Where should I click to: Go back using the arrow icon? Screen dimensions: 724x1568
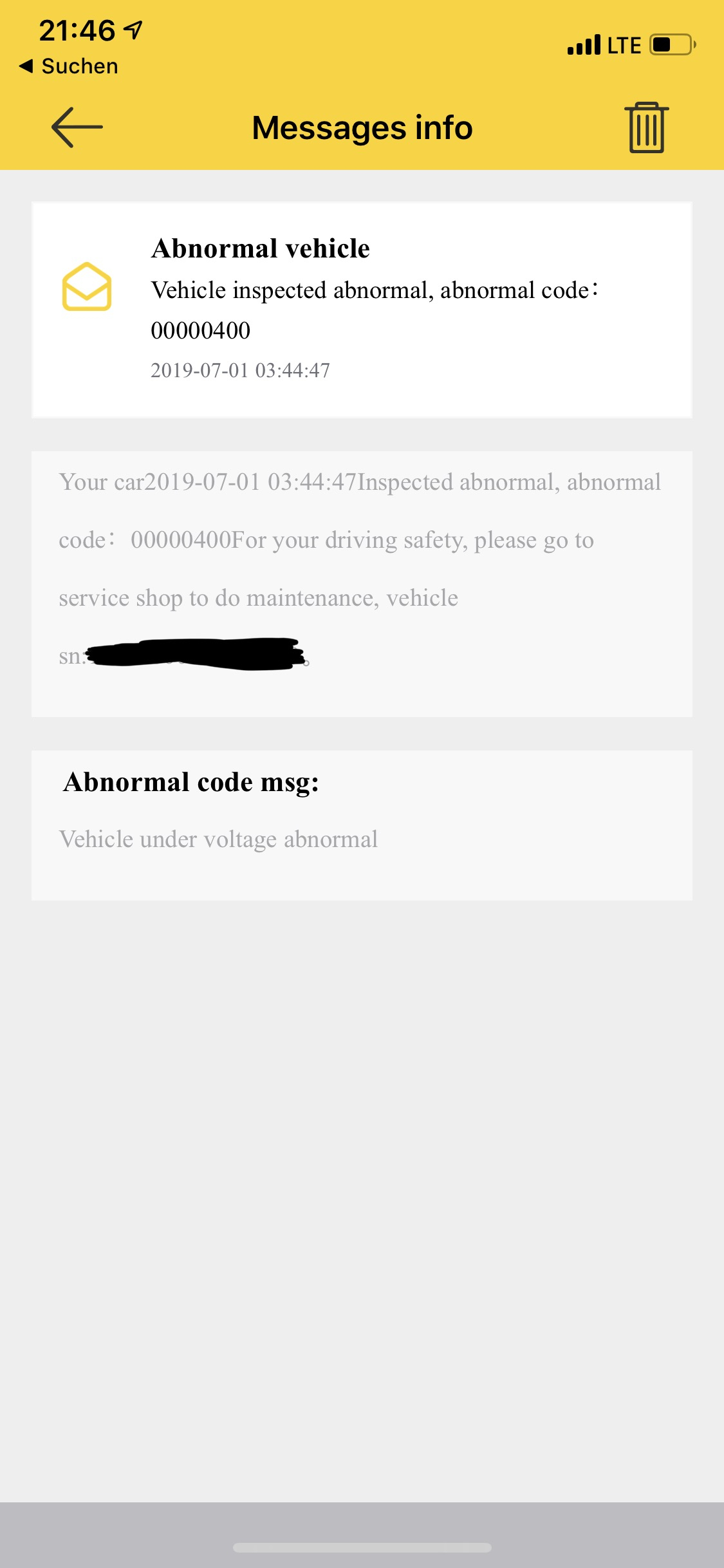77,127
